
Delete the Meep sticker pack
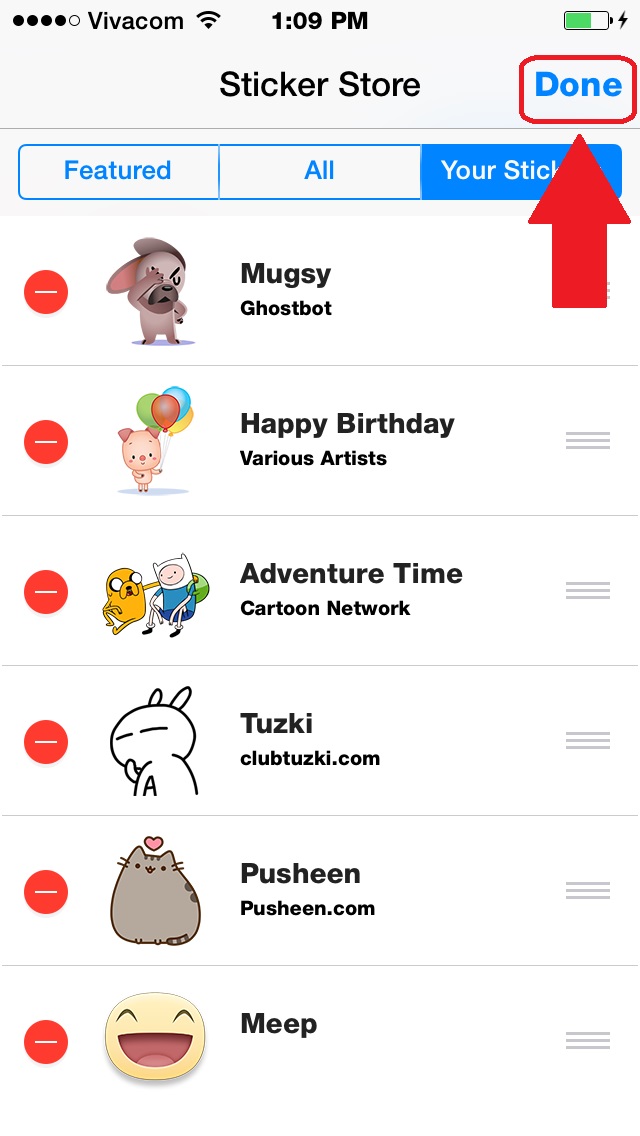[46, 1041]
